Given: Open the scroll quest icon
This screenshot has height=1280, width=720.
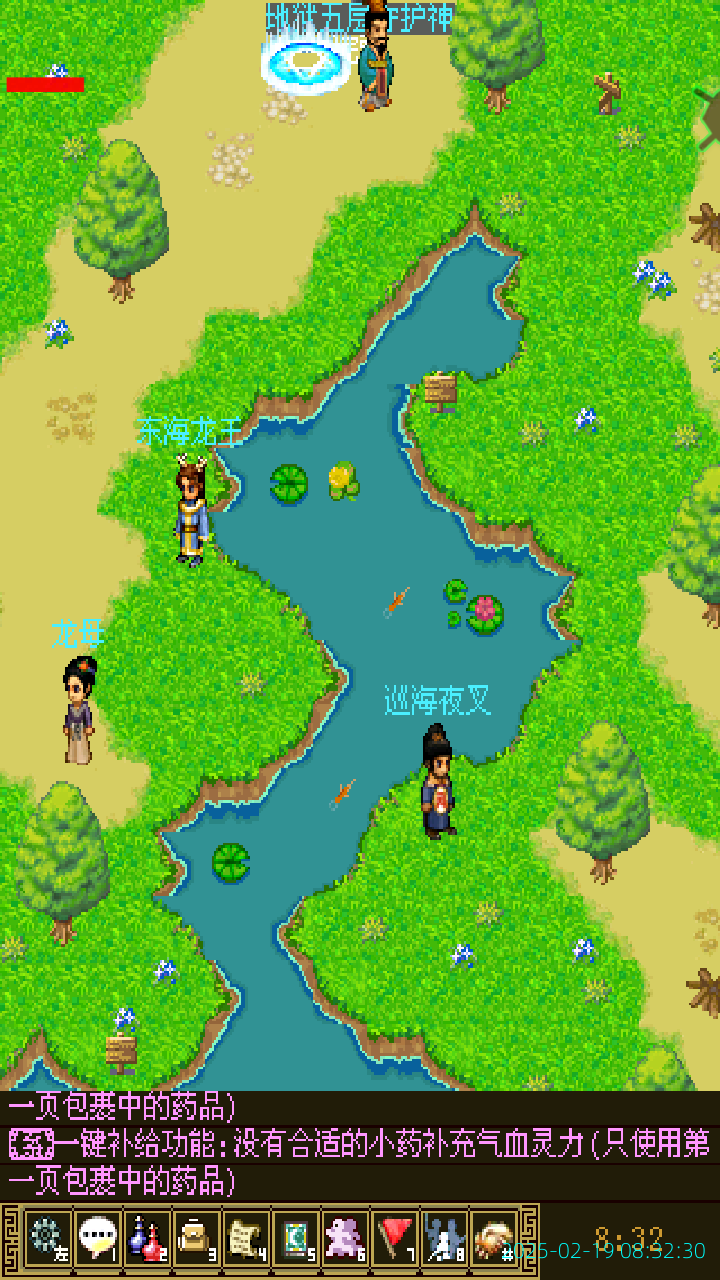Looking at the screenshot, I should click(x=246, y=1240).
